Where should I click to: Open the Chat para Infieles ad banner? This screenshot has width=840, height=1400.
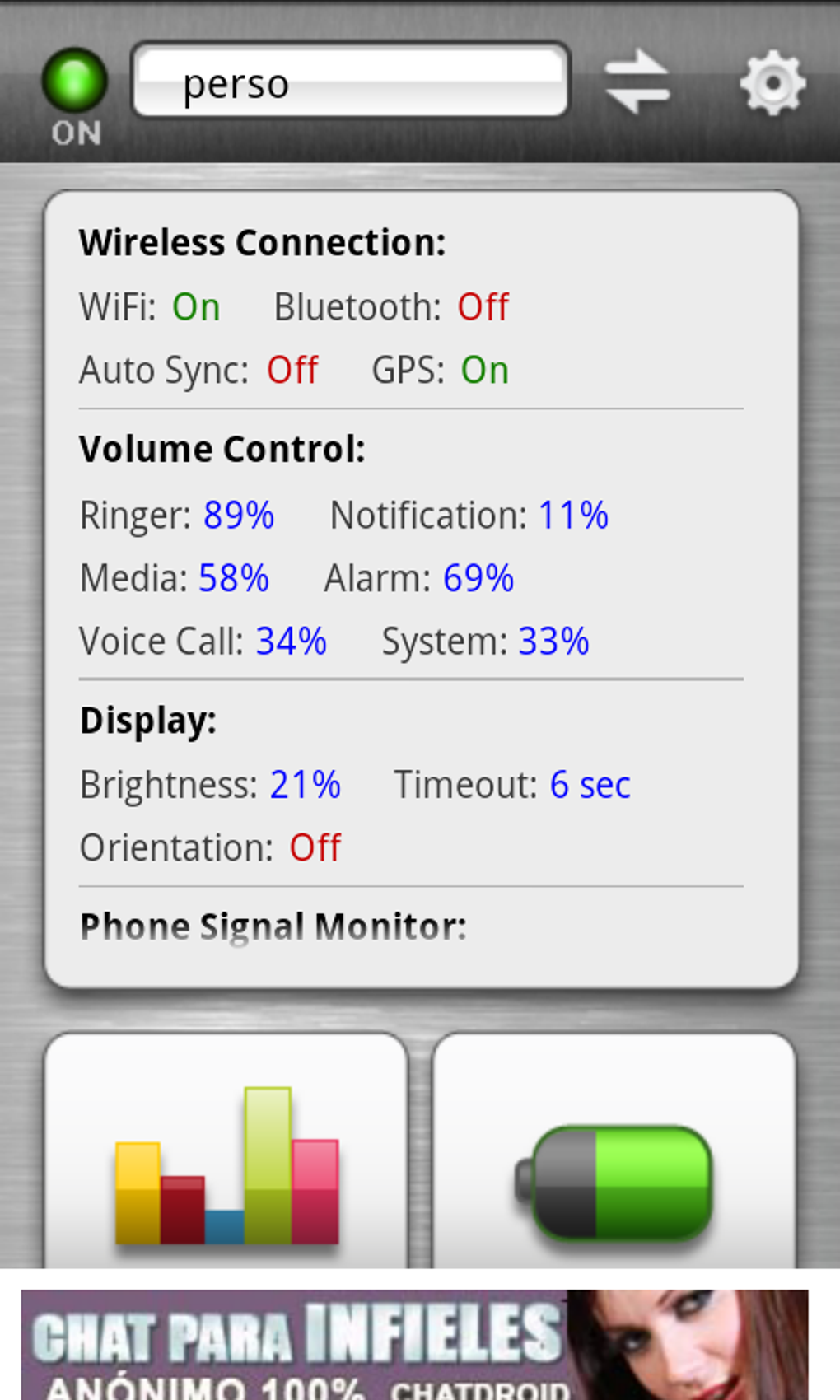pos(414,1344)
